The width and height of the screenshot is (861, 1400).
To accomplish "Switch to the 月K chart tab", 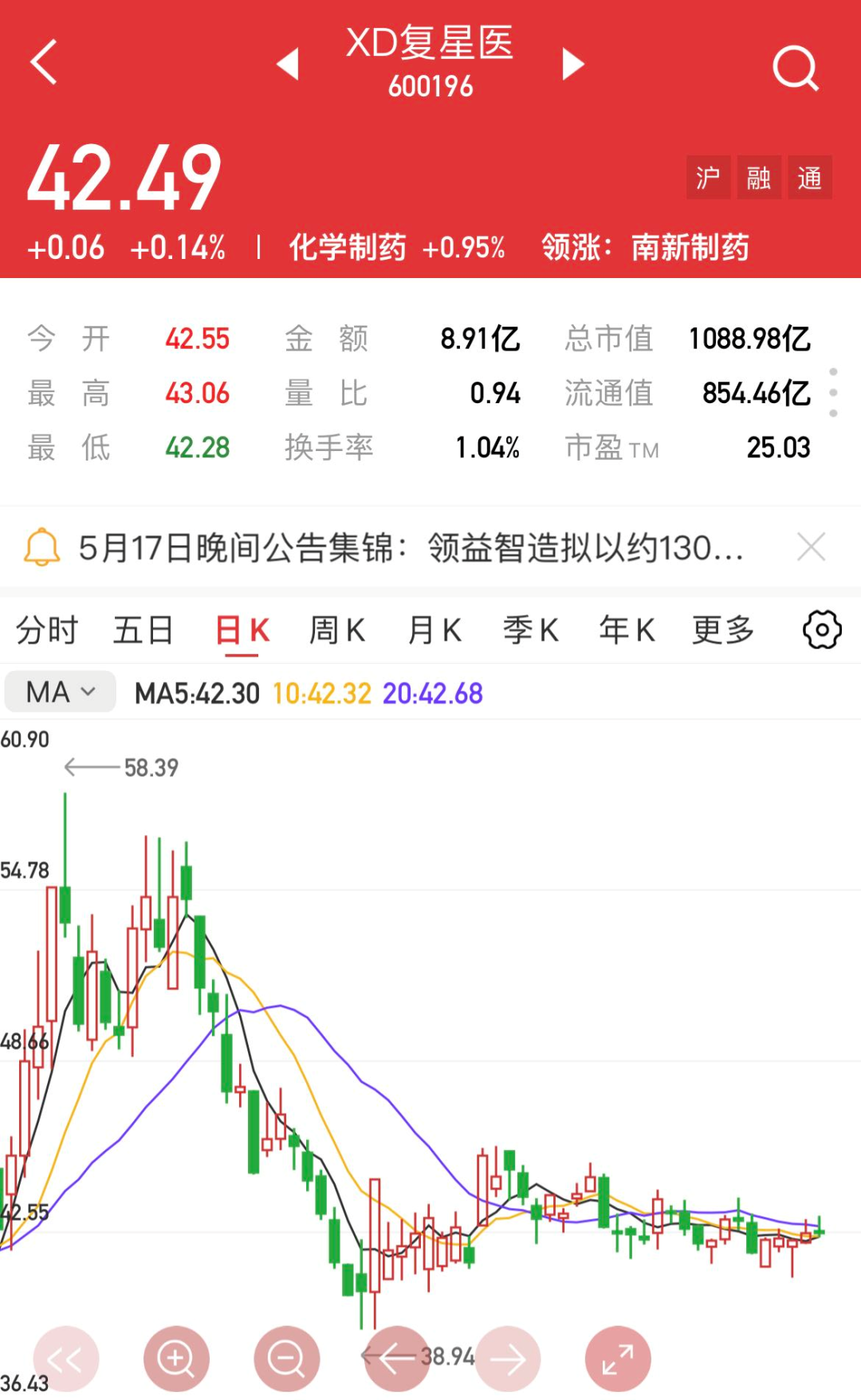I will click(434, 630).
